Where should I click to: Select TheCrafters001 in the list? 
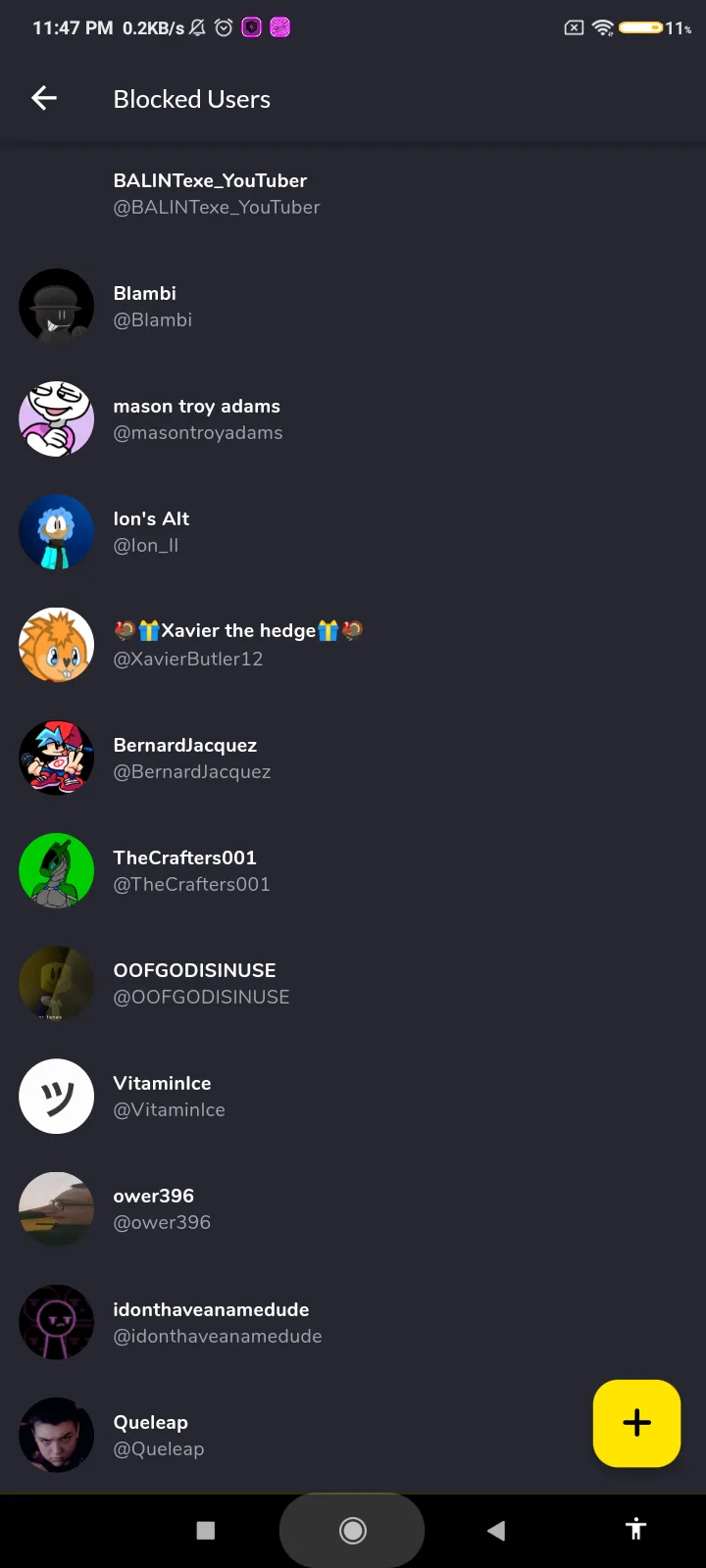coord(353,871)
